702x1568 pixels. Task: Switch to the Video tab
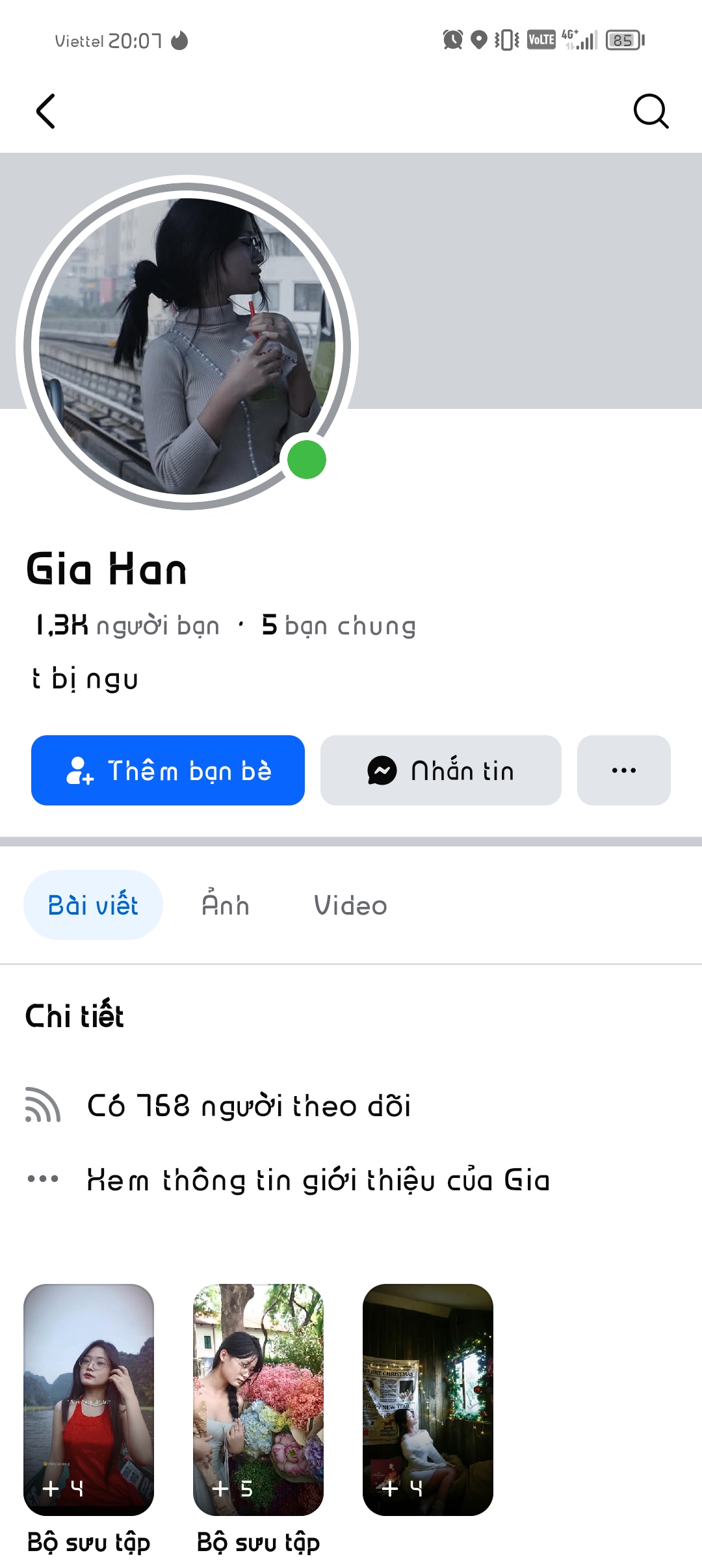click(350, 905)
